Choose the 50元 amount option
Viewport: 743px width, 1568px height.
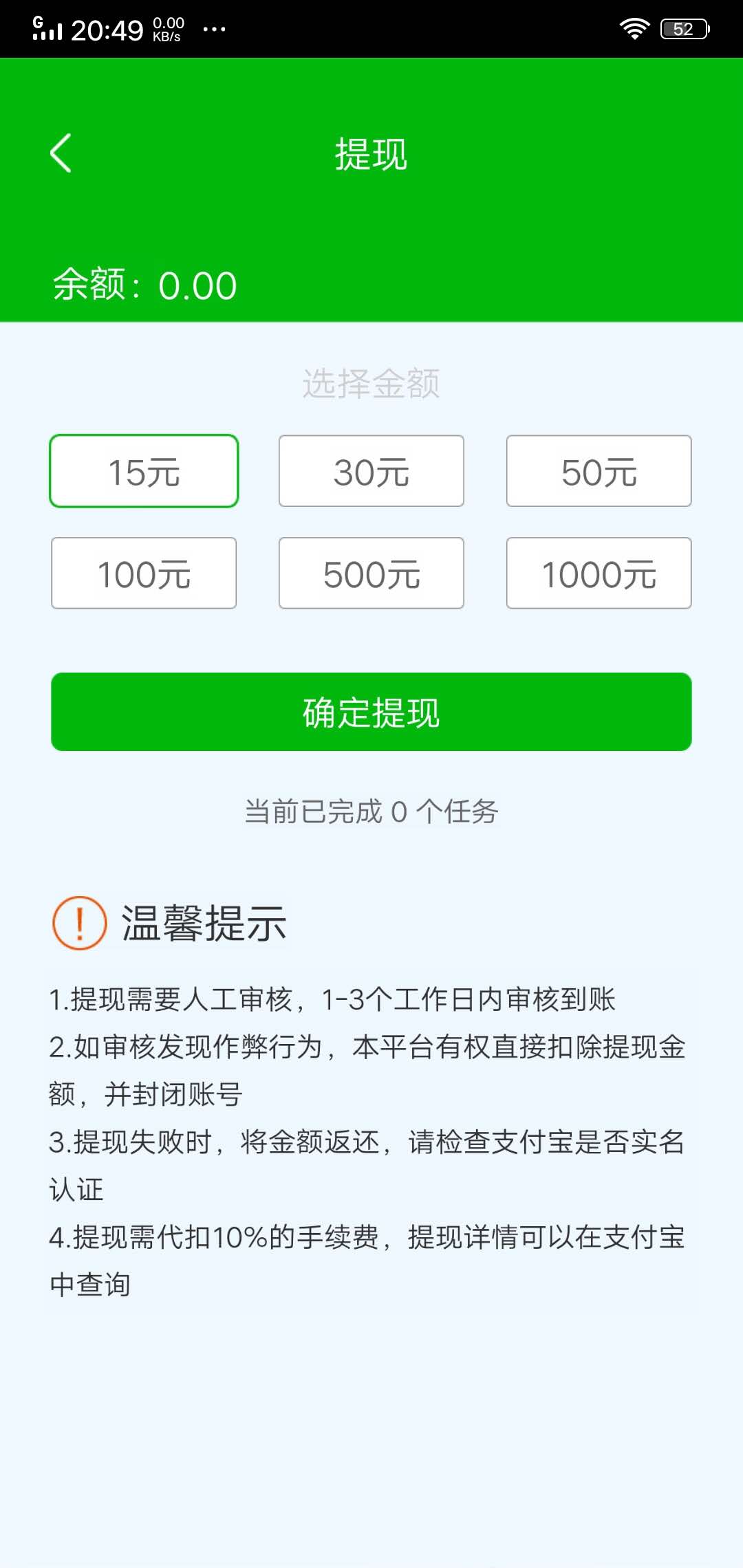click(598, 470)
